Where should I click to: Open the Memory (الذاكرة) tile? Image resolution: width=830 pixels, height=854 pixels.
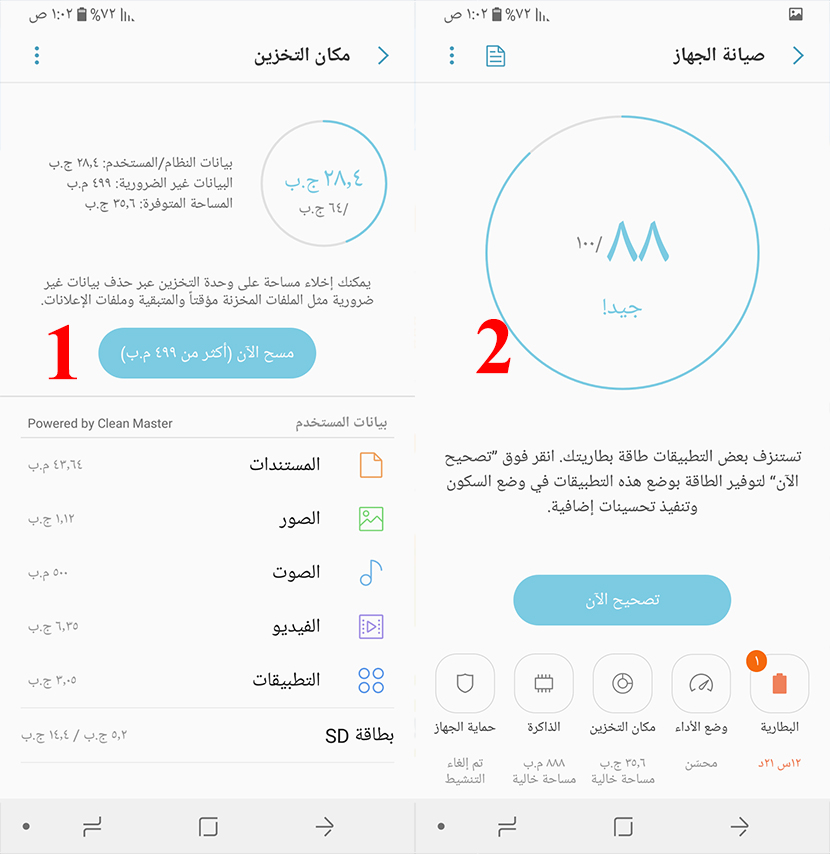coord(543,684)
